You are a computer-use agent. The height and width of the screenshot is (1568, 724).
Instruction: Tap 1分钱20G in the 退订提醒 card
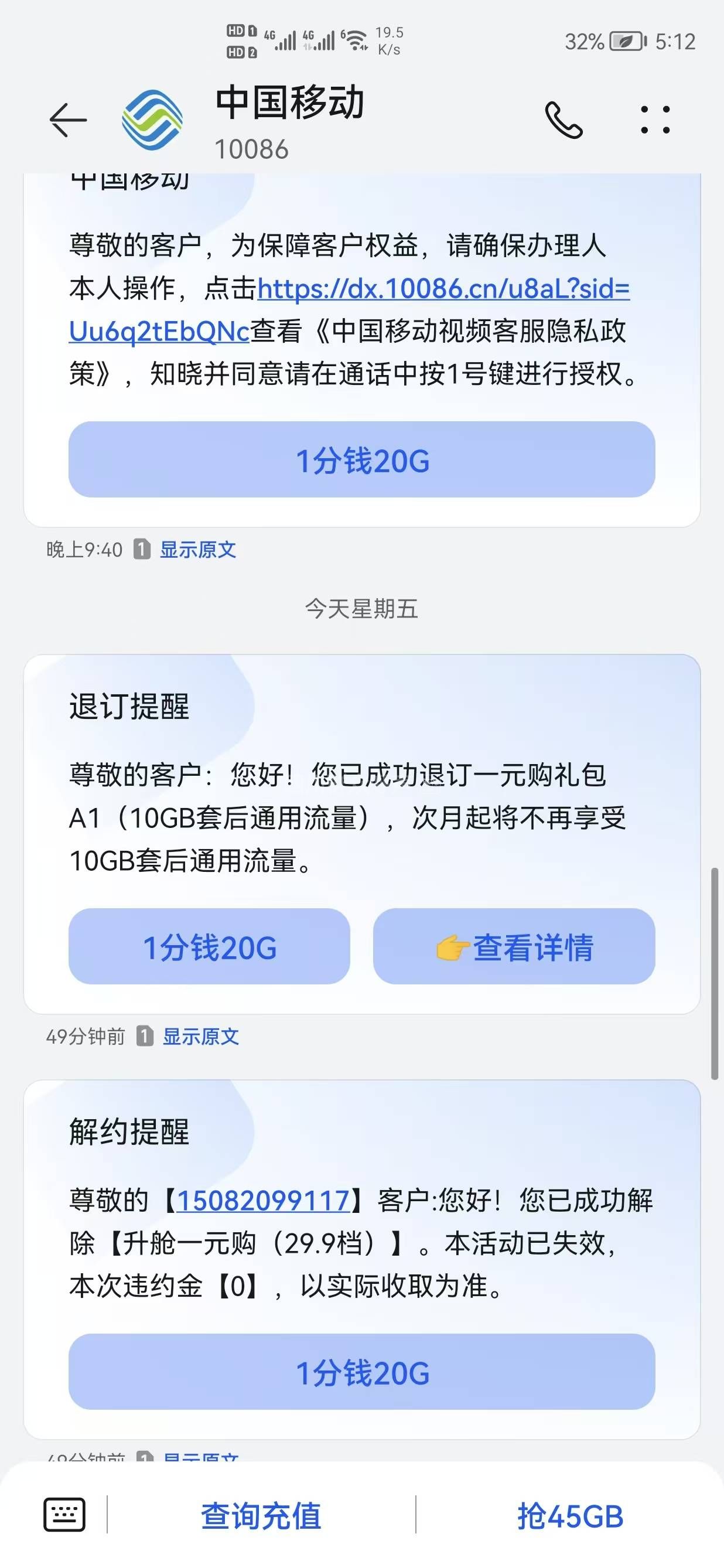coord(209,946)
